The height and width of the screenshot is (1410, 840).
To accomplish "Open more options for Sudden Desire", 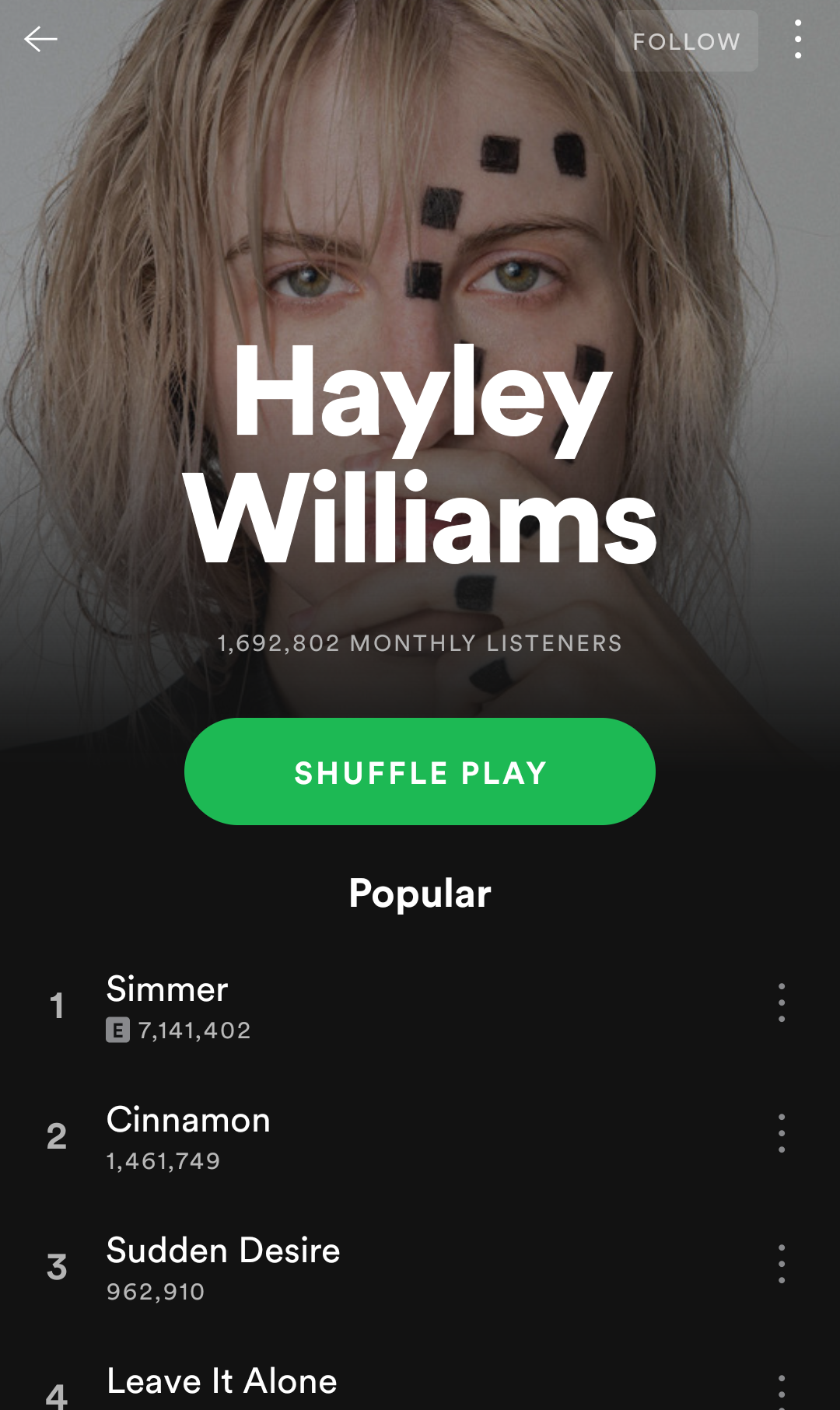I will (x=781, y=1264).
